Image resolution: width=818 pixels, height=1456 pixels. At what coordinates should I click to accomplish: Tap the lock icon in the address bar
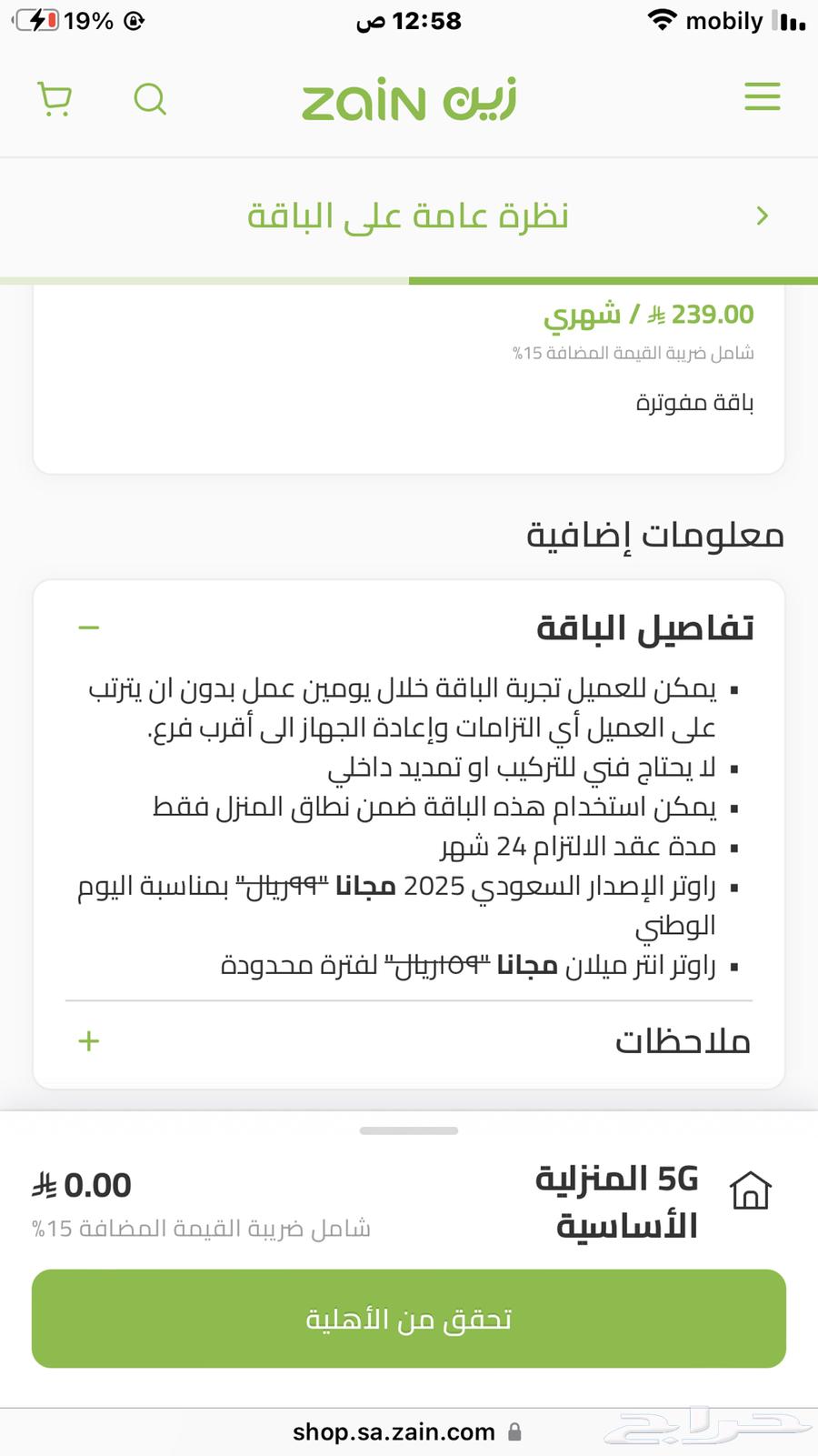513,1431
